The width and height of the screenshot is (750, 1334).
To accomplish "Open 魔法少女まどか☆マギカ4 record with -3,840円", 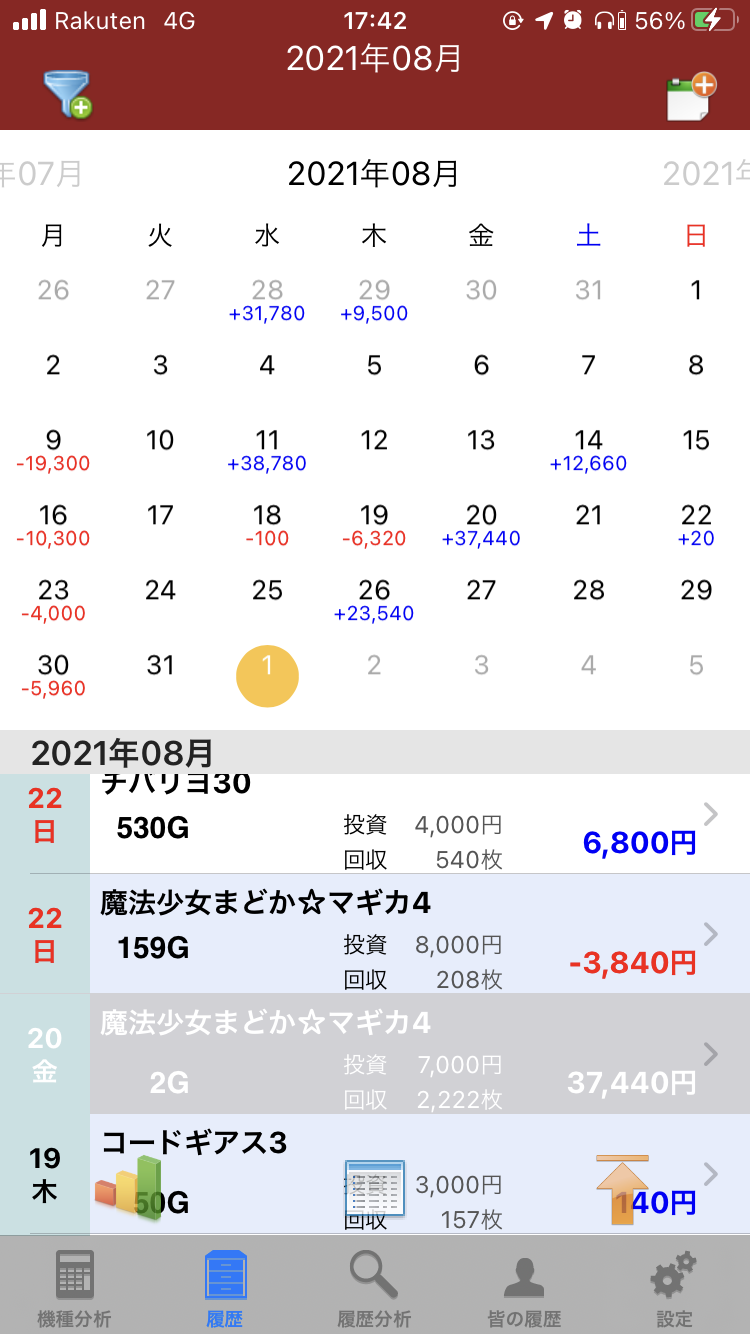I will pos(420,934).
